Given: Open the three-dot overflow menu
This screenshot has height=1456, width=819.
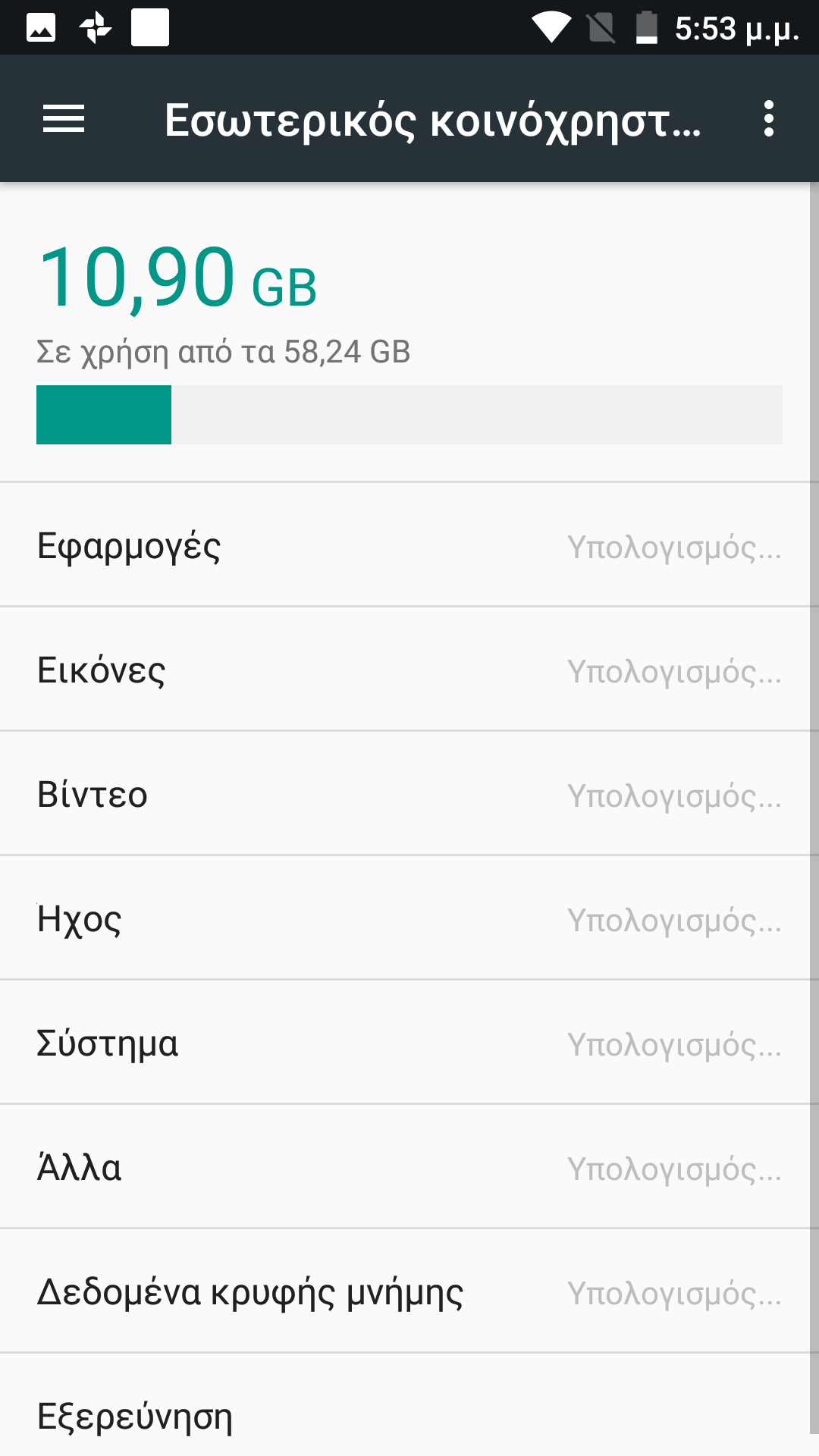Looking at the screenshot, I should 768,119.
